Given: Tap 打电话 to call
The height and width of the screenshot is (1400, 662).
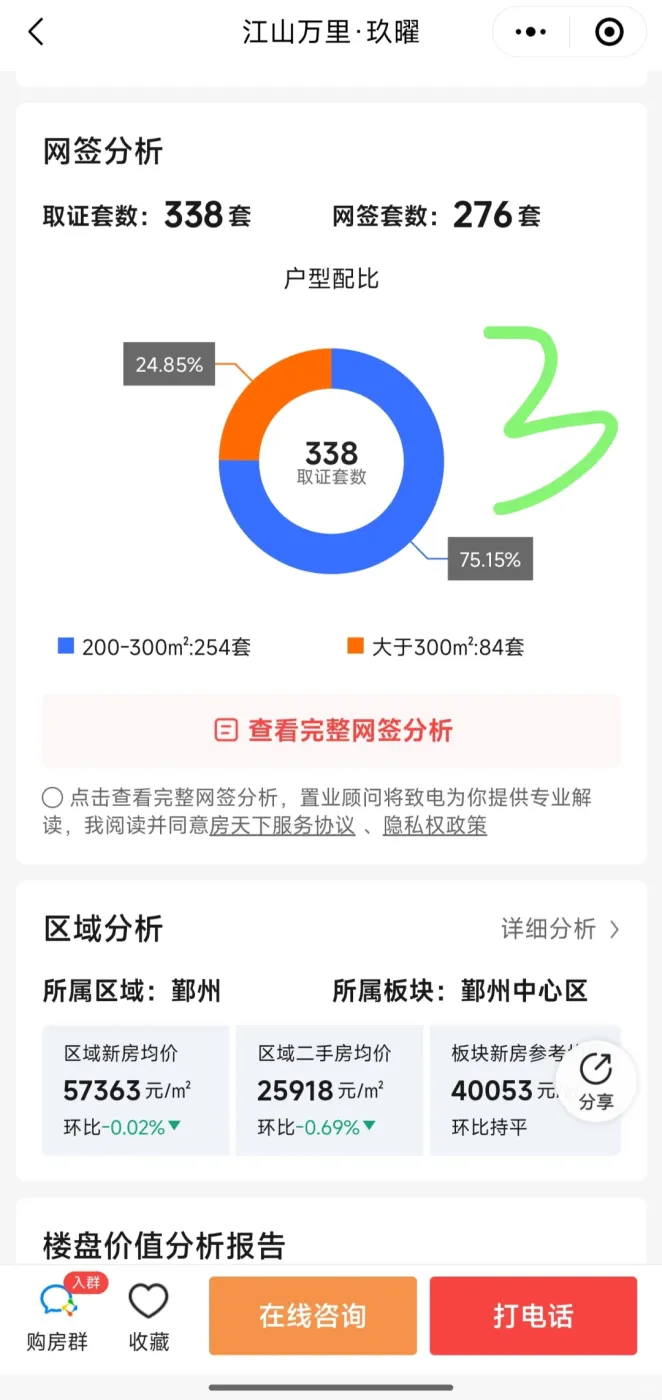Looking at the screenshot, I should (533, 1315).
